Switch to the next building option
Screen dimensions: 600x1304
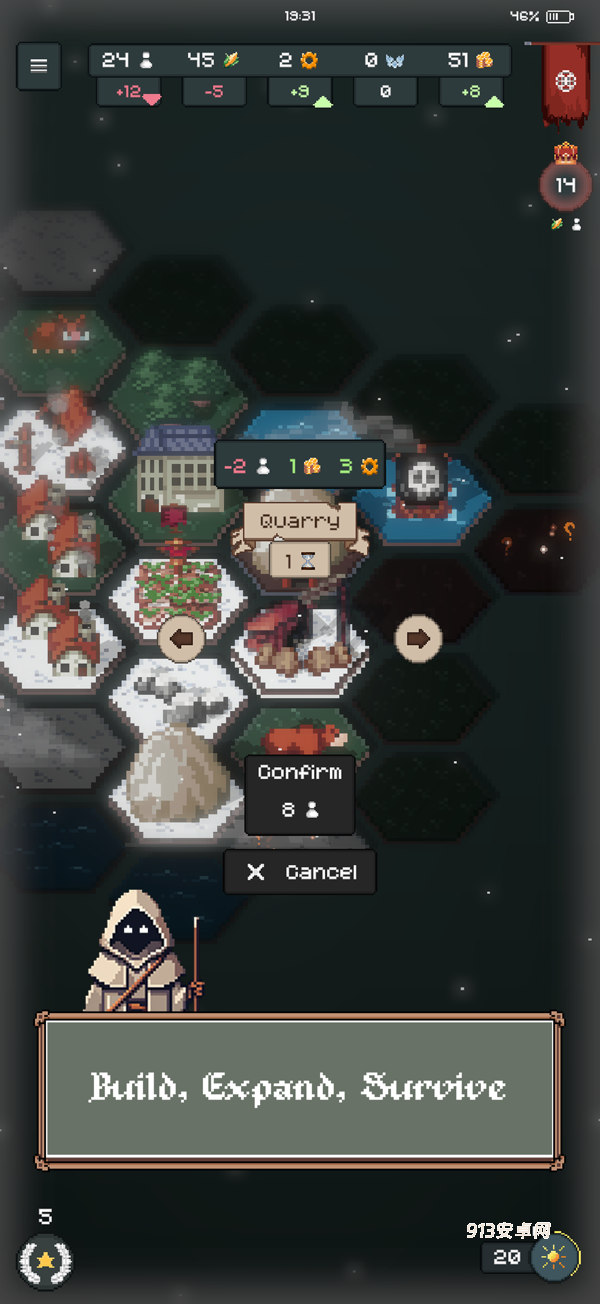418,637
